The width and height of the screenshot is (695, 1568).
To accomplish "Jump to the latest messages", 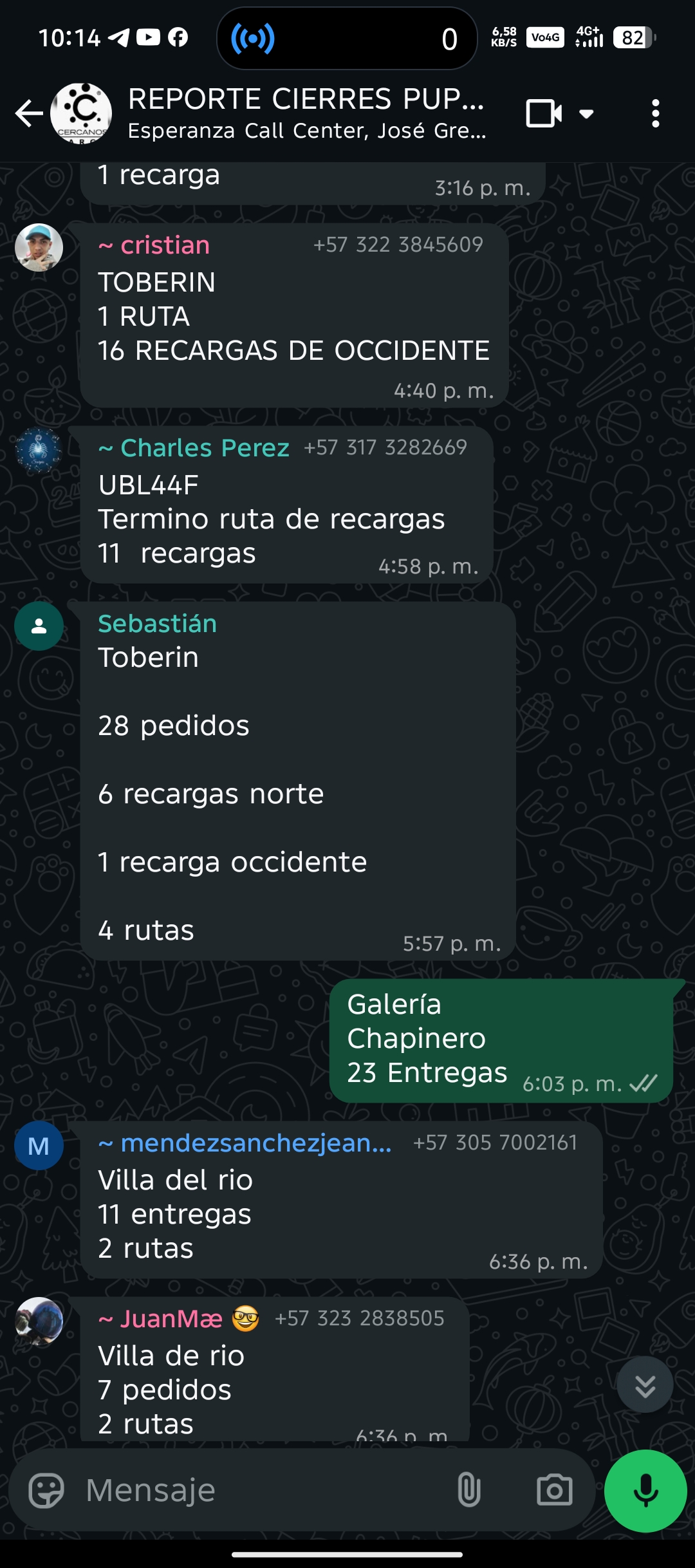I will tap(645, 1385).
